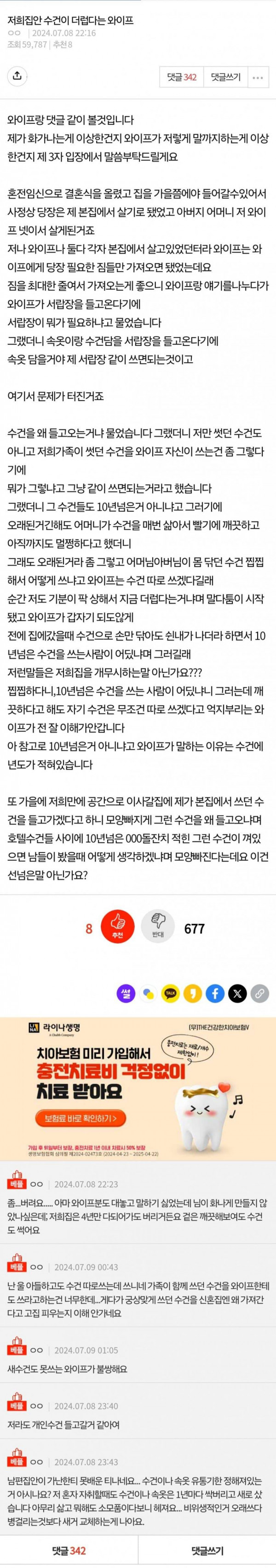276x1568 pixels.
Task: Downvote the post with the gray 반대 button
Action: (157, 928)
